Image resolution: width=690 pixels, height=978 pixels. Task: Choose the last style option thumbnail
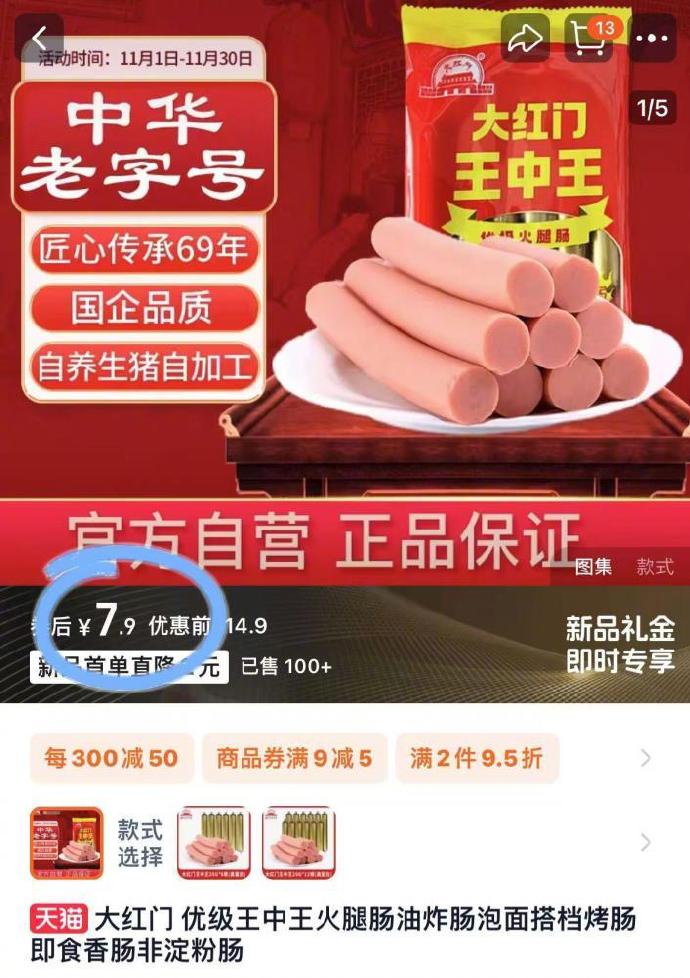coord(298,843)
